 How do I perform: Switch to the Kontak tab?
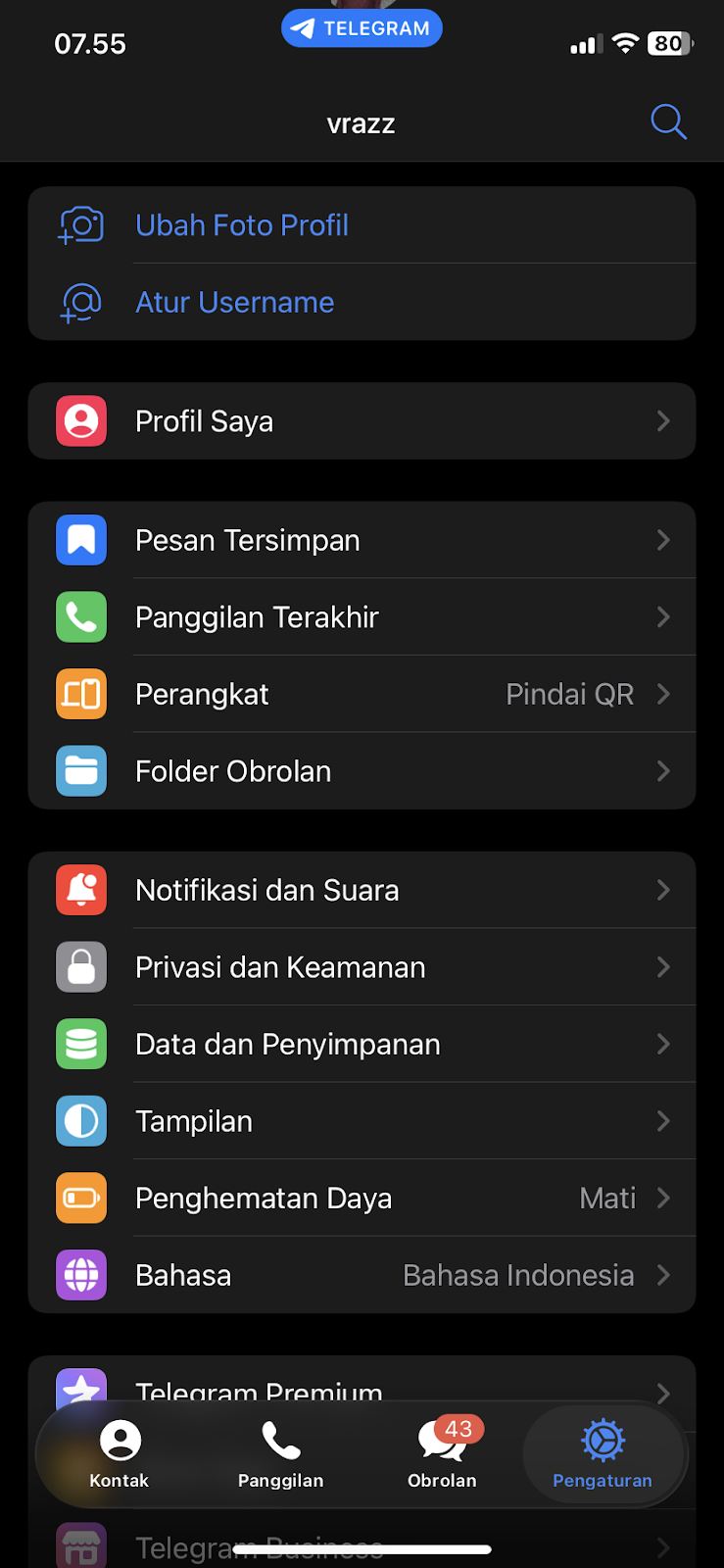click(120, 1453)
